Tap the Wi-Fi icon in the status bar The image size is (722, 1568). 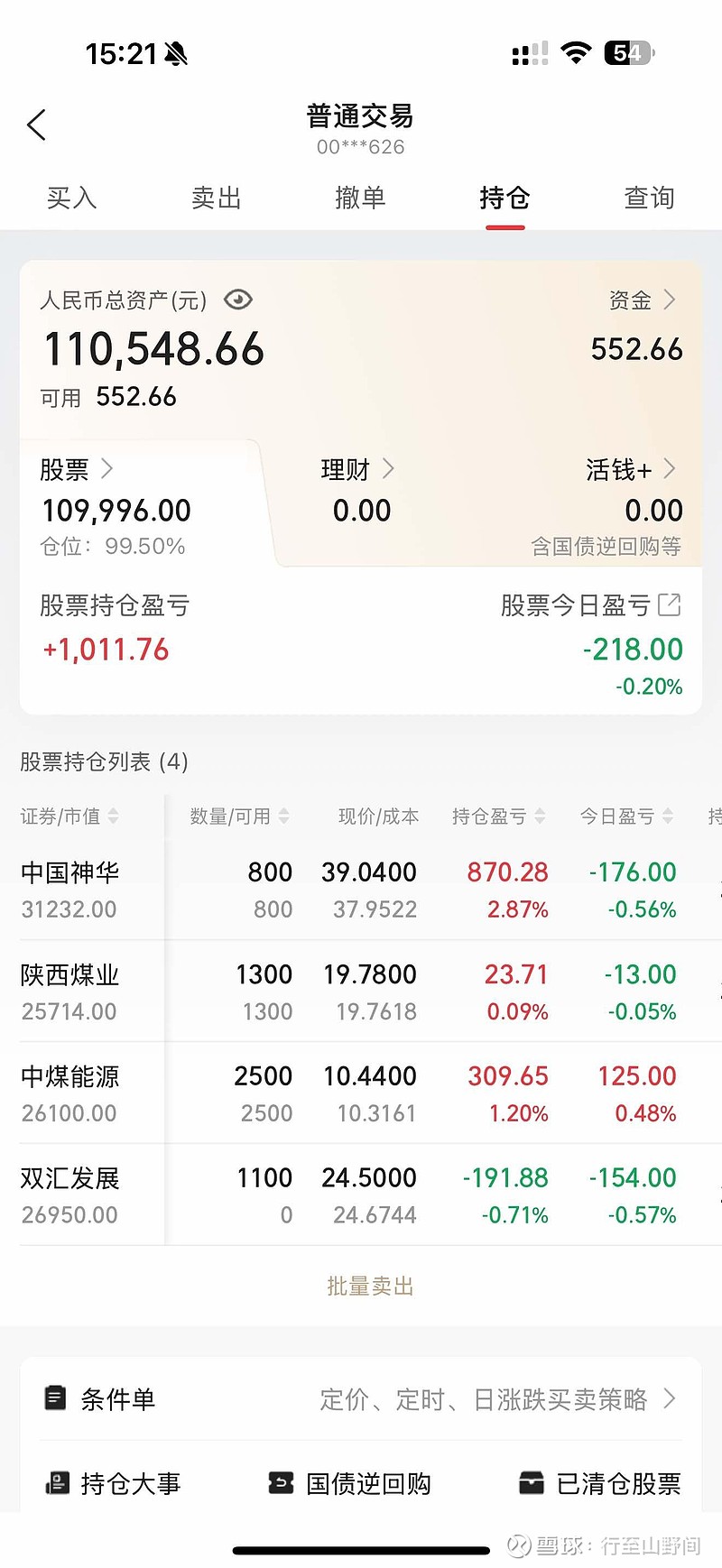point(576,51)
